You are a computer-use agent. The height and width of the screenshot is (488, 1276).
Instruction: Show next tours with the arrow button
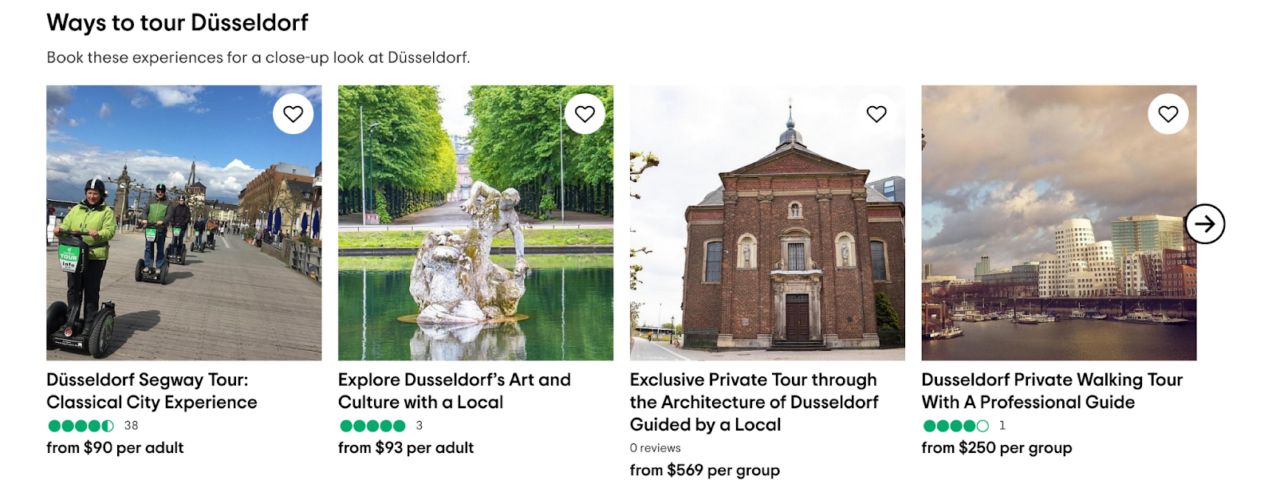[1205, 224]
